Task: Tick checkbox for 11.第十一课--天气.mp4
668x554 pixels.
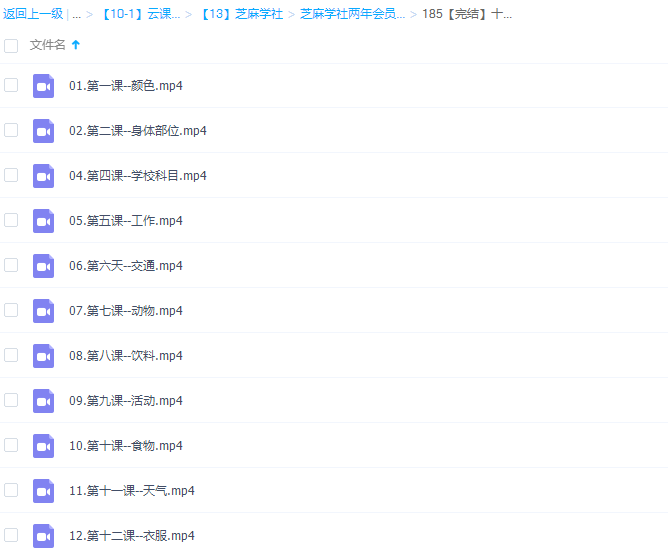Action: (x=11, y=490)
